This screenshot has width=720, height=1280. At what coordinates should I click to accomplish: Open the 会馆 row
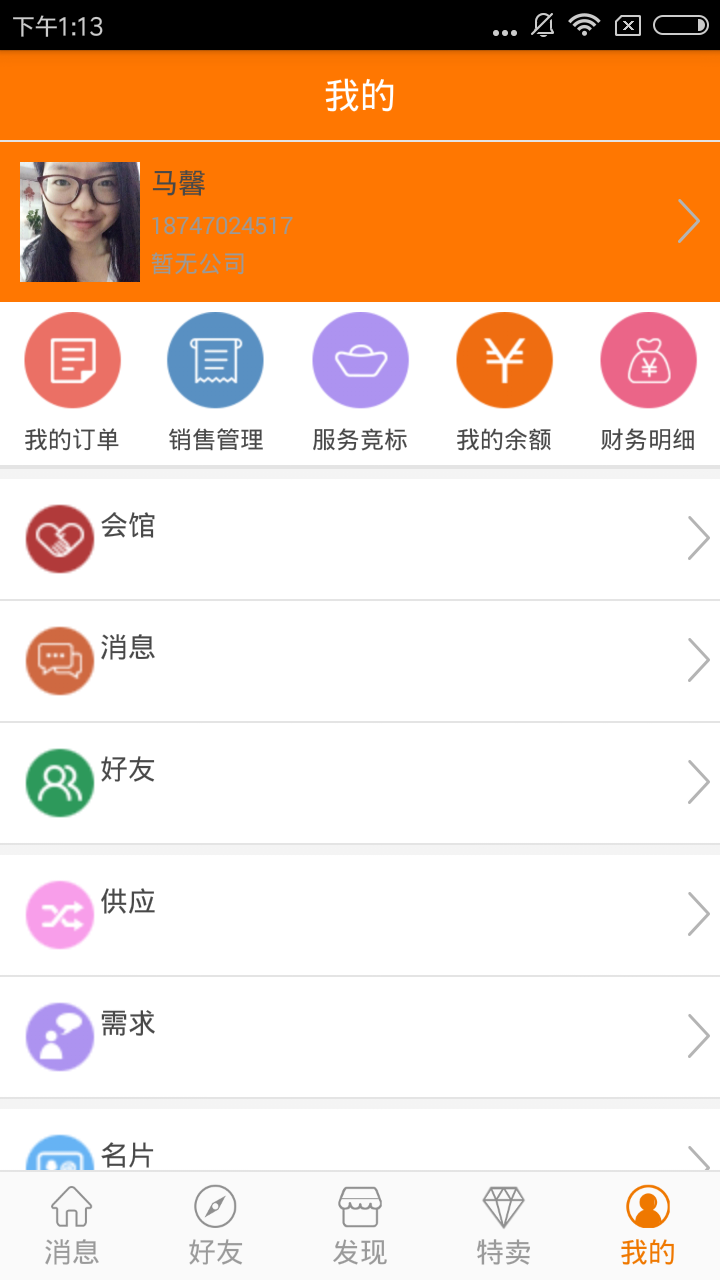tap(360, 539)
